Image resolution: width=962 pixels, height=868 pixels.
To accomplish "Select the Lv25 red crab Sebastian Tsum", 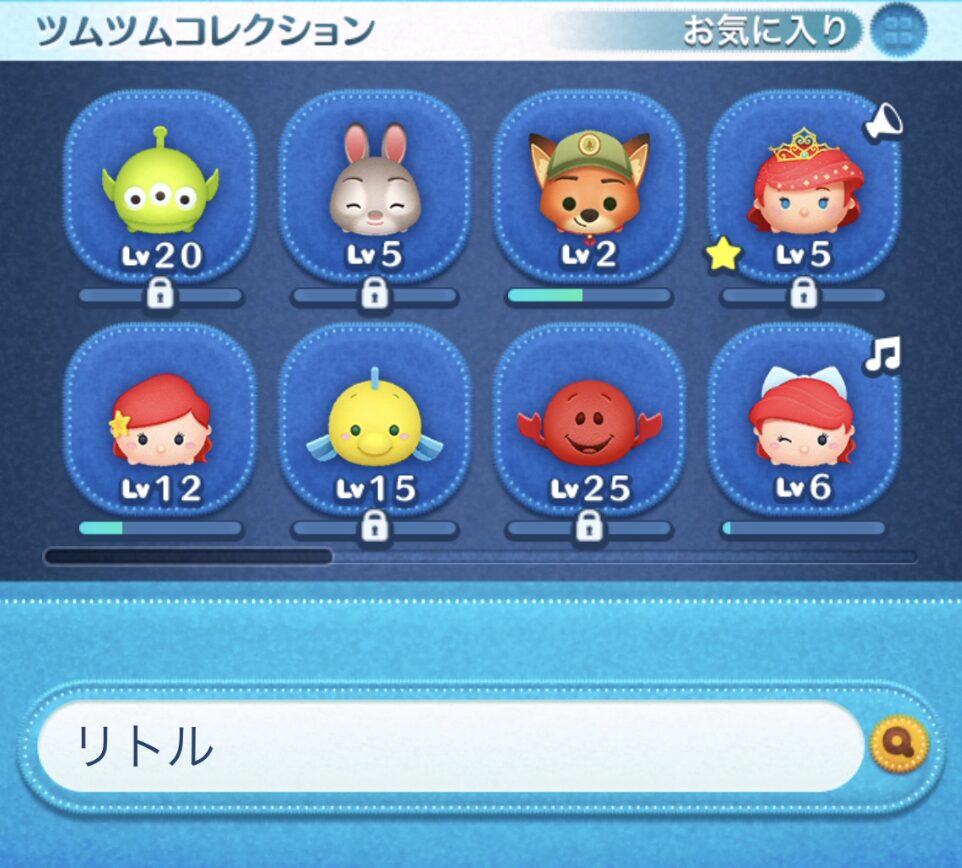I will click(589, 420).
